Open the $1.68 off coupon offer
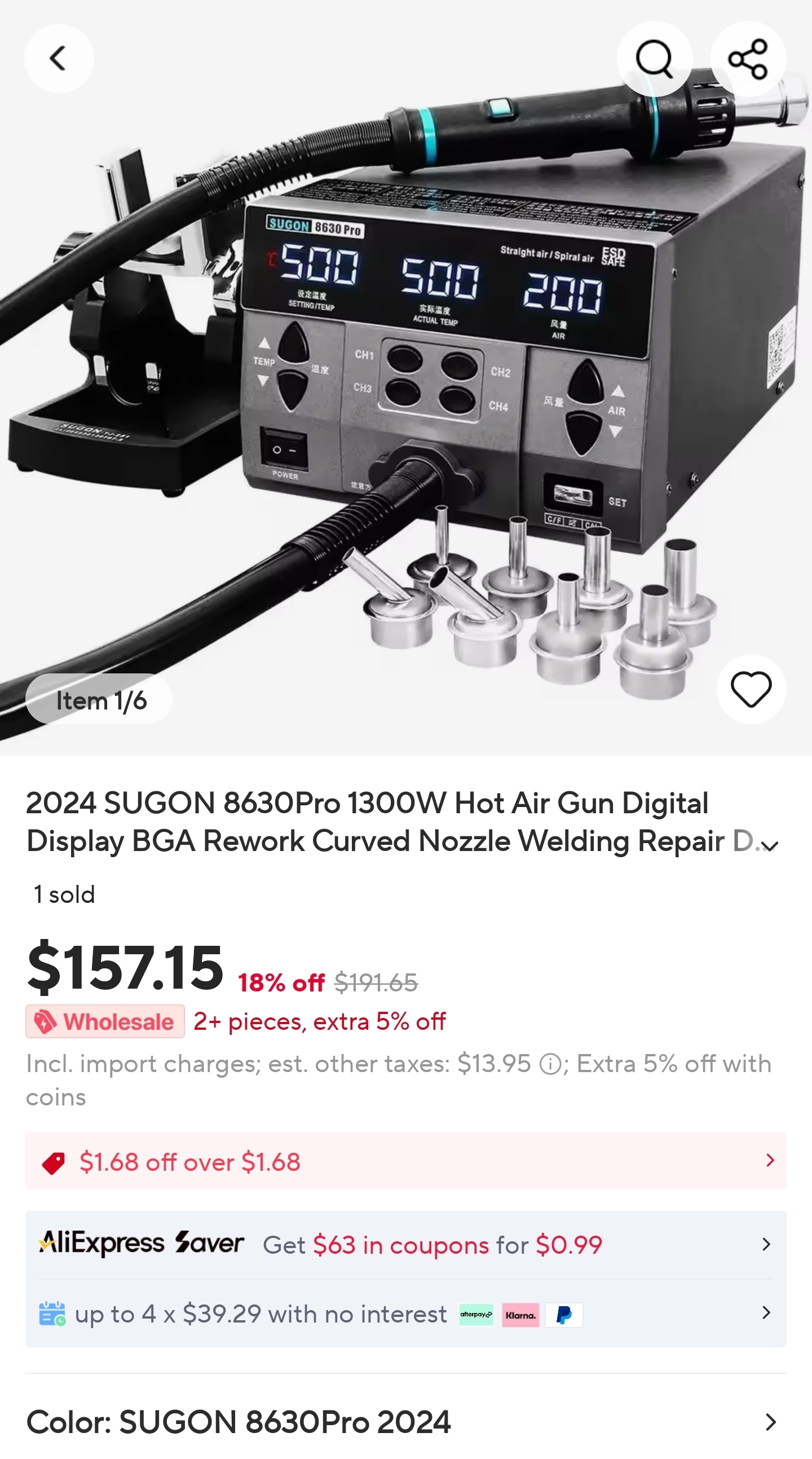Viewport: 812px width, 1459px height. pos(405,1161)
